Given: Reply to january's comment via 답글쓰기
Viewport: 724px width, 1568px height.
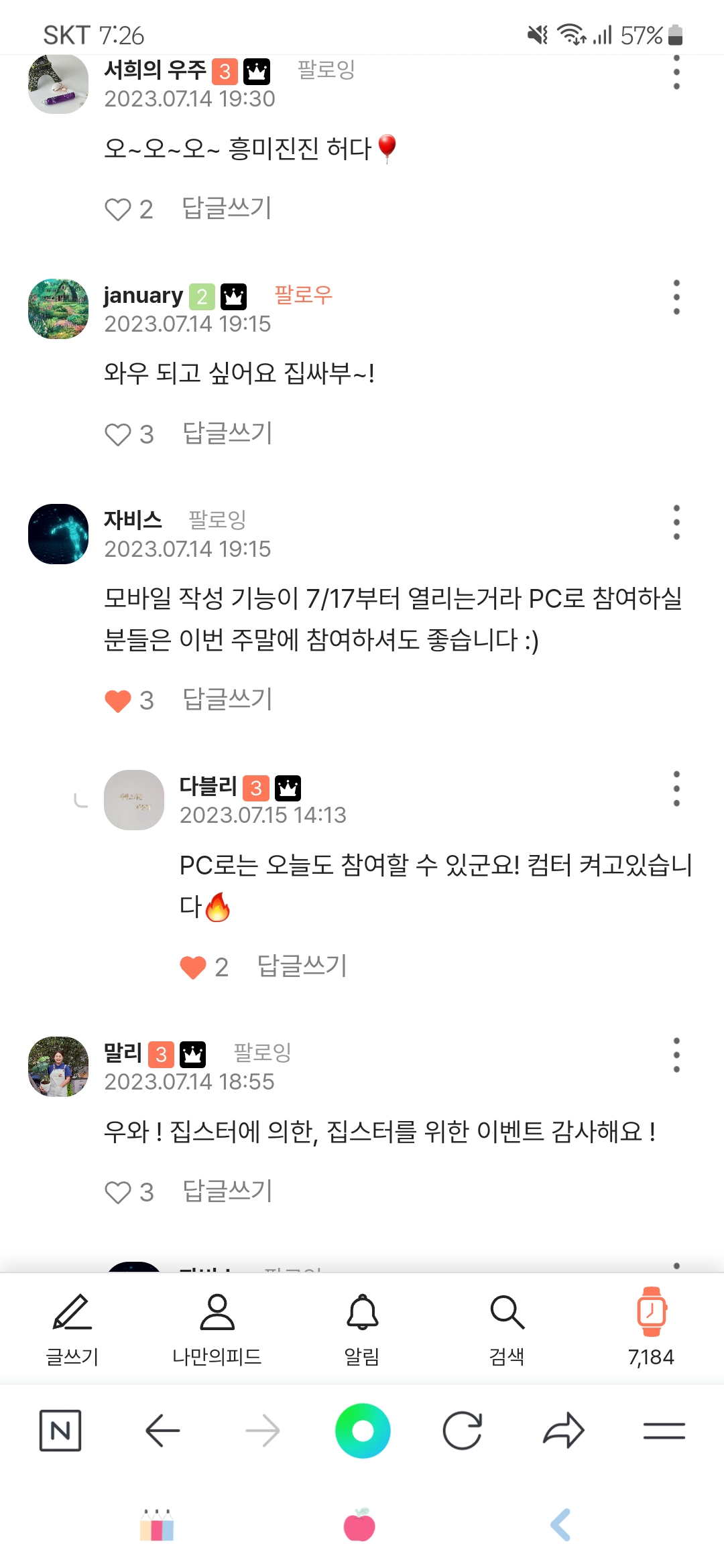Looking at the screenshot, I should (x=227, y=434).
